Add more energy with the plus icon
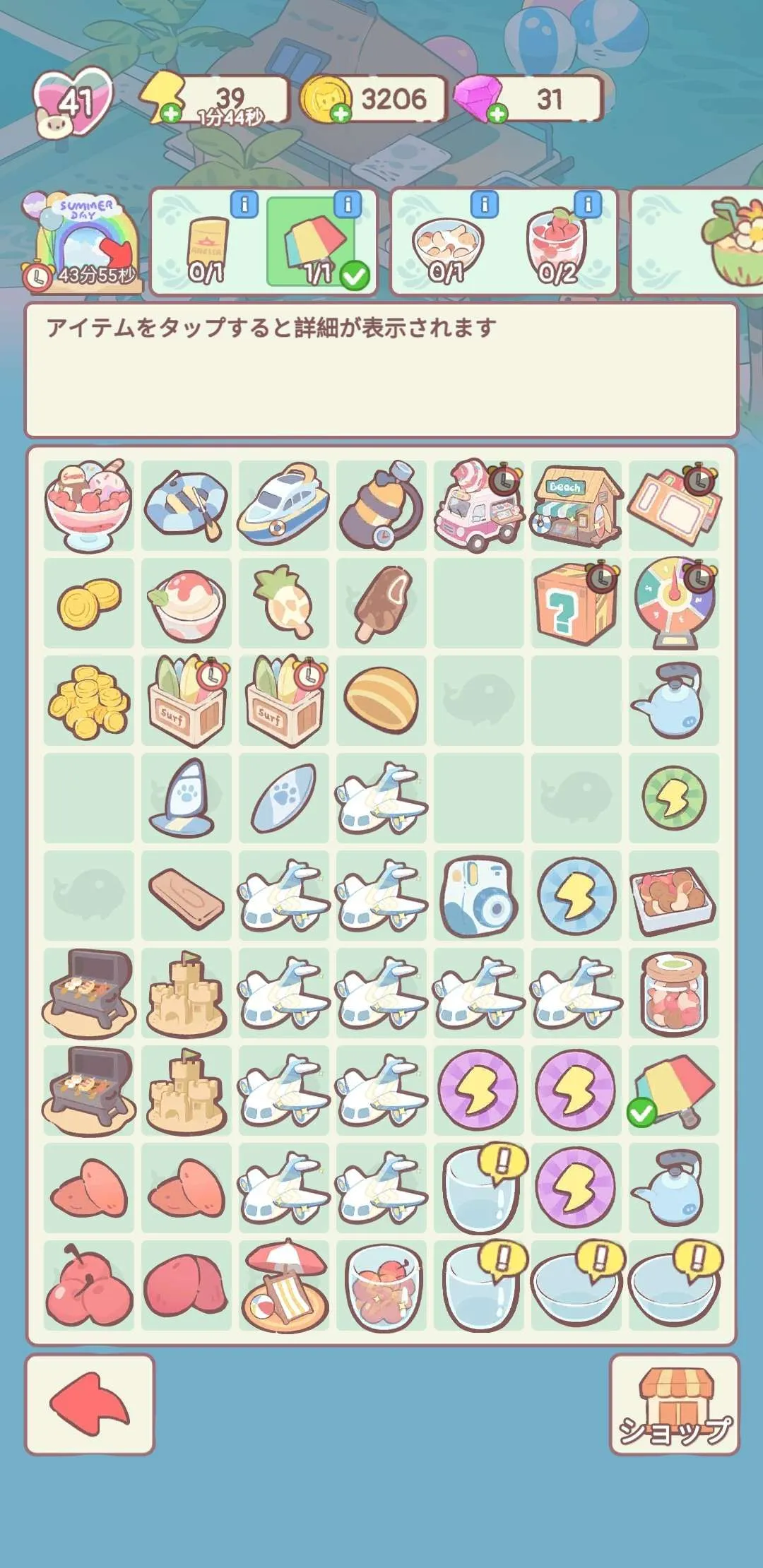 click(x=170, y=114)
